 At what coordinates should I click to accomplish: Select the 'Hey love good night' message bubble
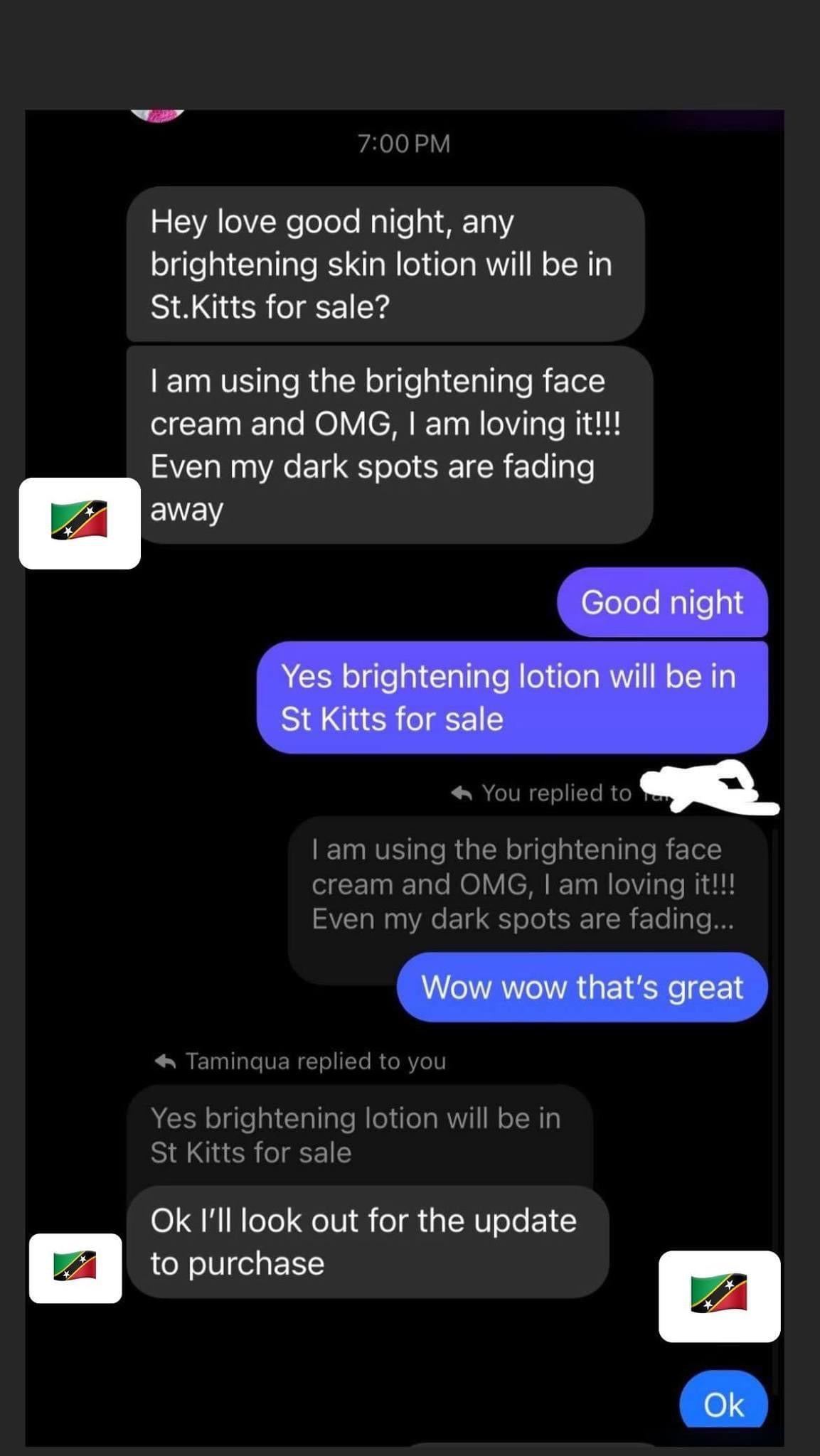click(384, 264)
